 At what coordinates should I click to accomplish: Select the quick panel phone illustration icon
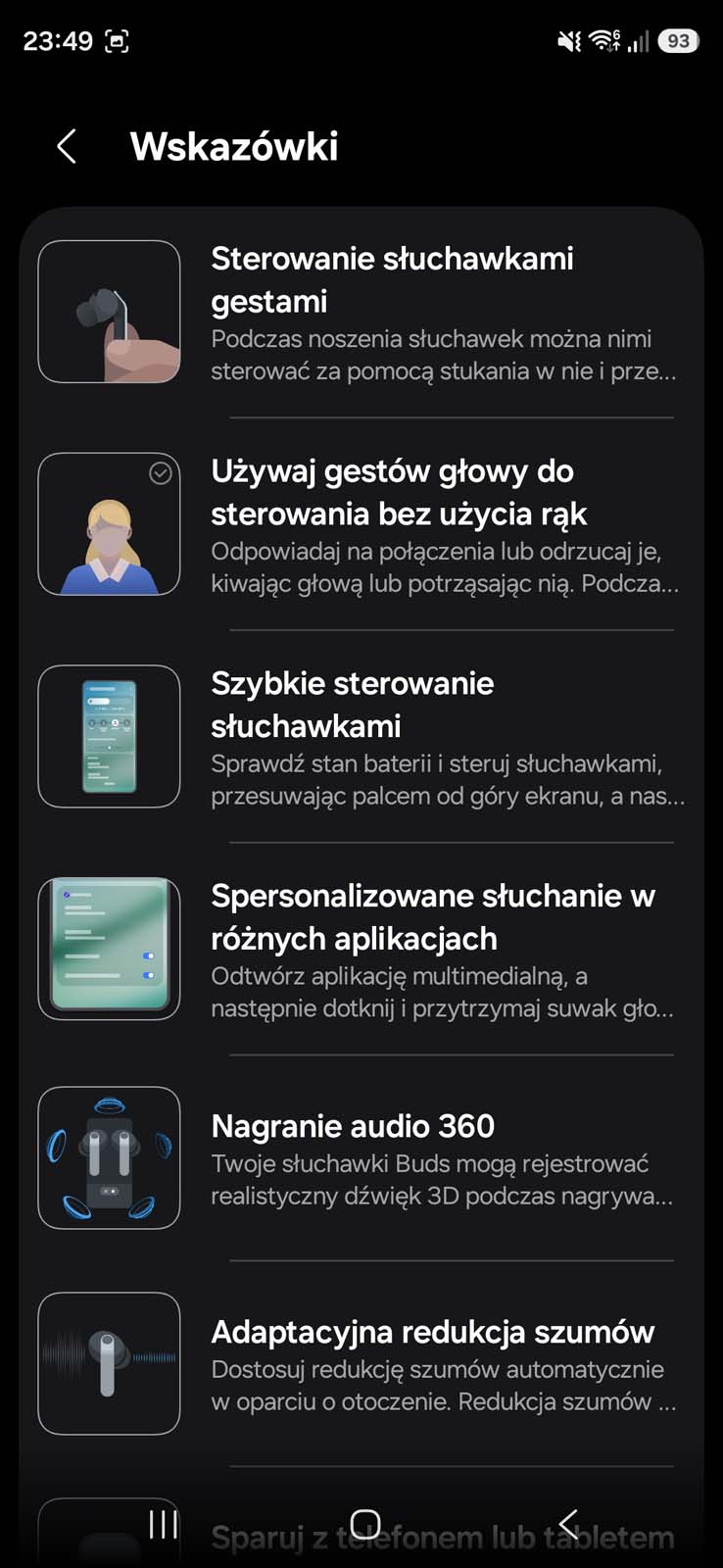(x=109, y=736)
